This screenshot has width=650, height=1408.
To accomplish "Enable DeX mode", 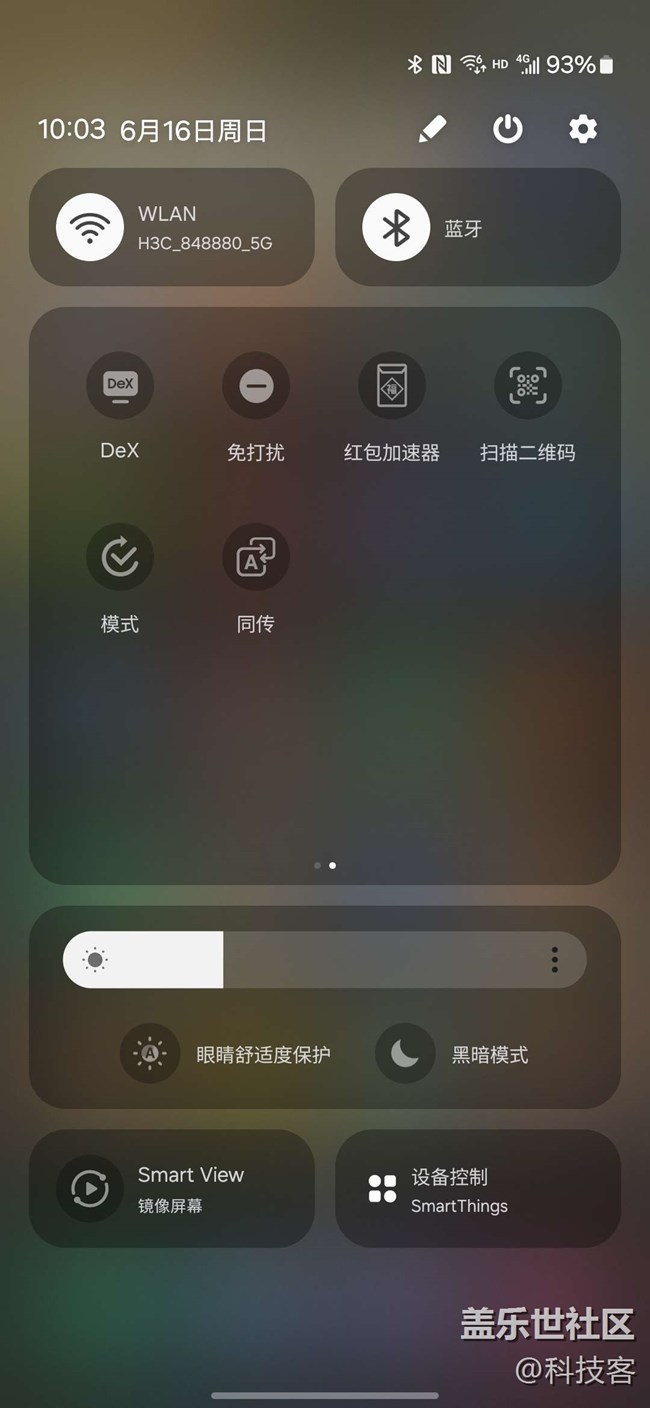I will click(x=120, y=385).
